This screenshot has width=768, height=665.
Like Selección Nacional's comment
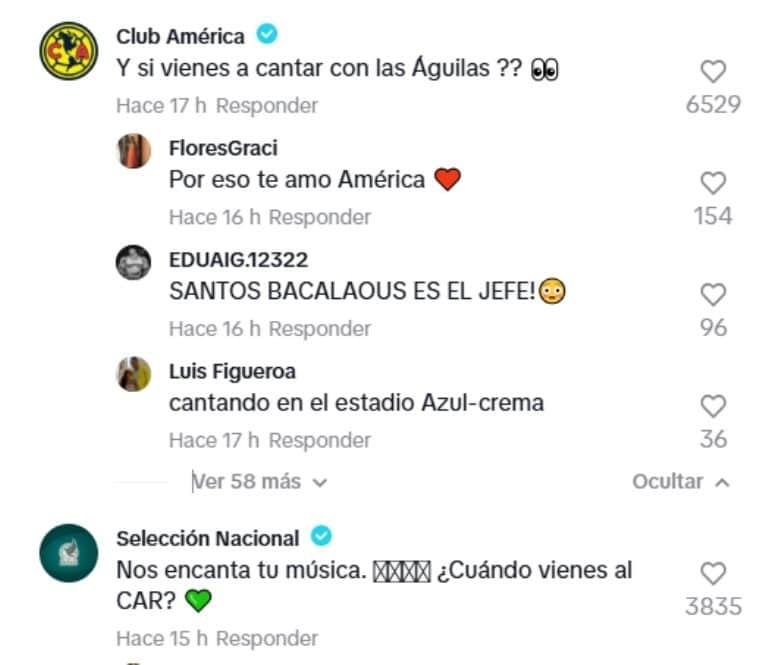pyautogui.click(x=712, y=573)
